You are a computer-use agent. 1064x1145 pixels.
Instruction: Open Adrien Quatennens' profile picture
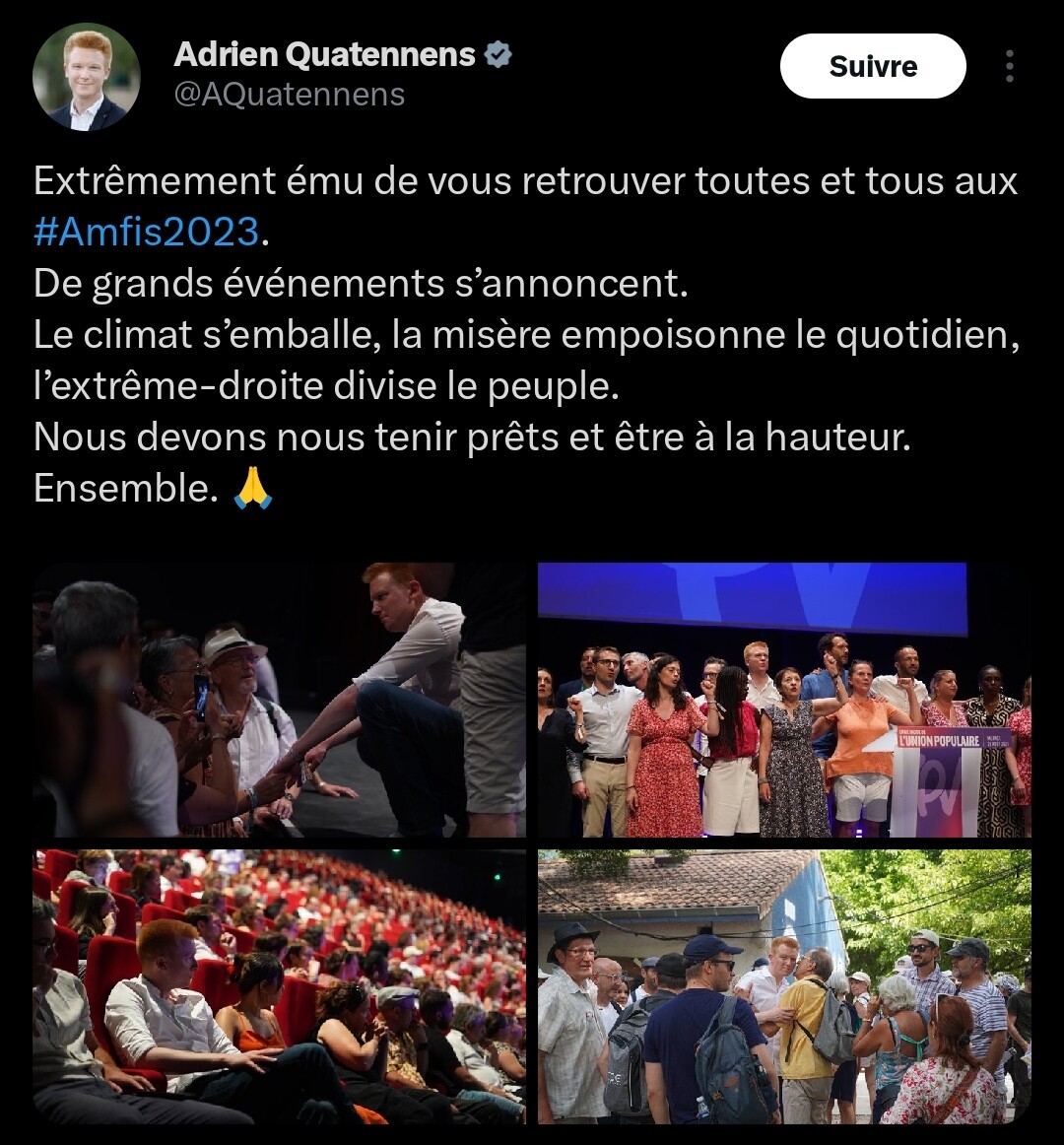(x=86, y=78)
